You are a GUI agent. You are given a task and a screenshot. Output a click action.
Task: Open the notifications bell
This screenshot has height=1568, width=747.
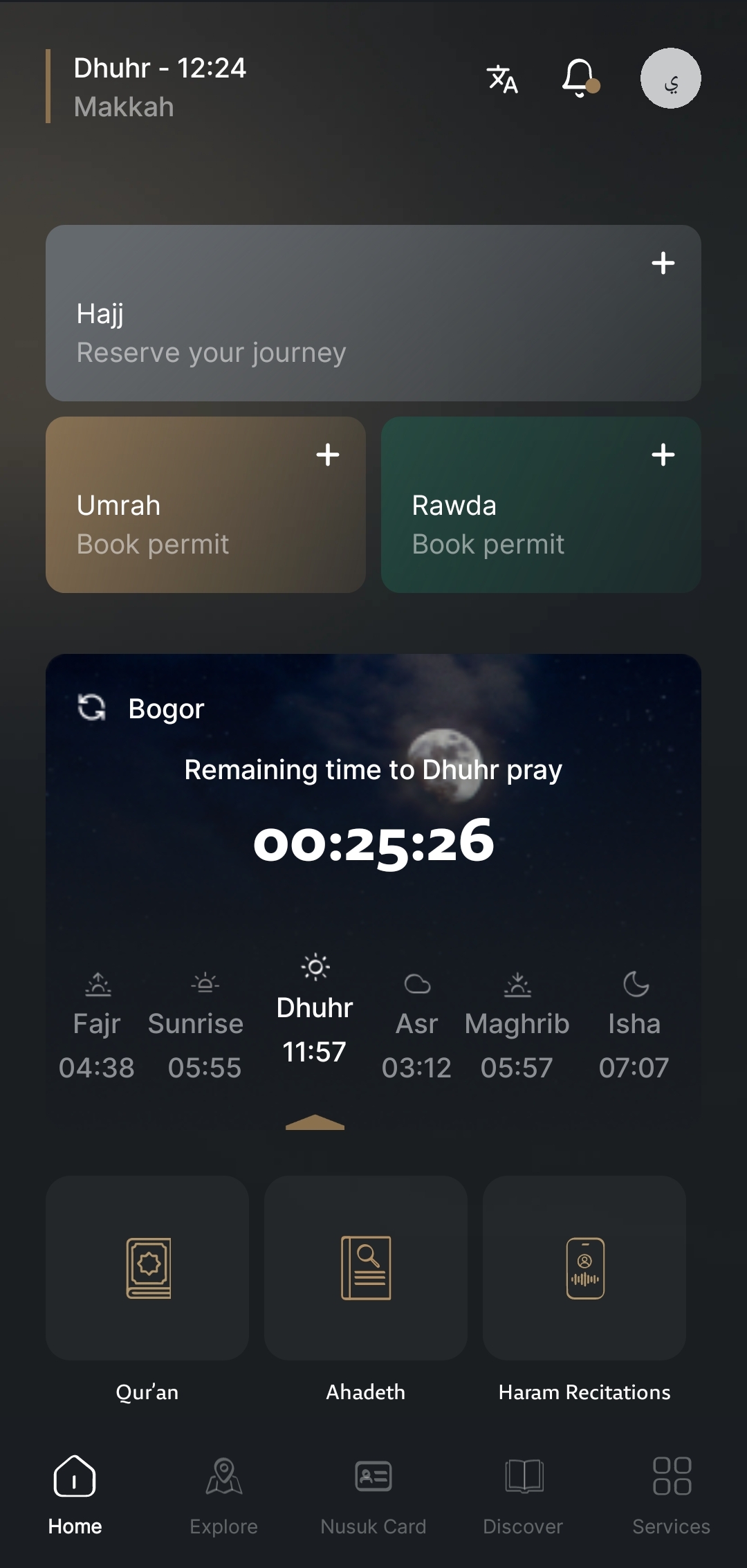coord(578,78)
